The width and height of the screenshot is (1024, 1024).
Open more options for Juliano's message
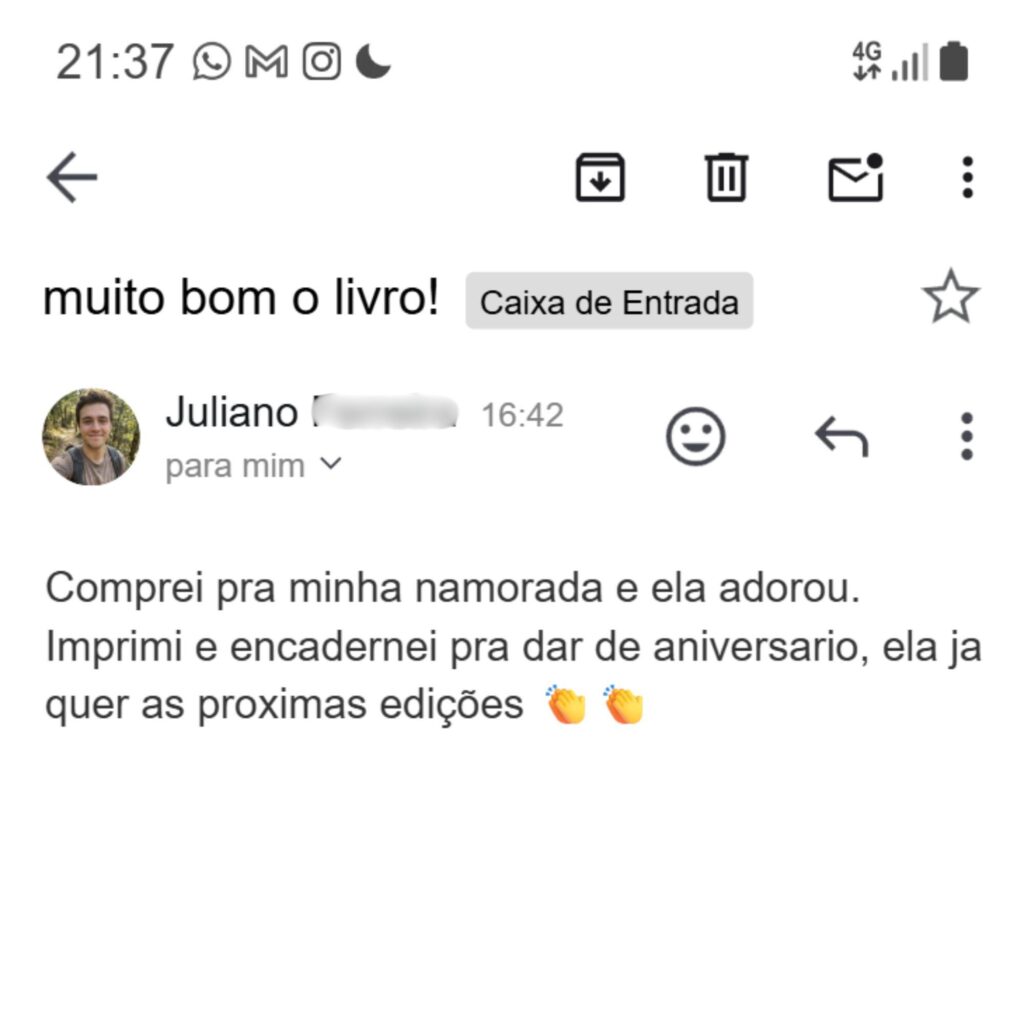(x=966, y=437)
